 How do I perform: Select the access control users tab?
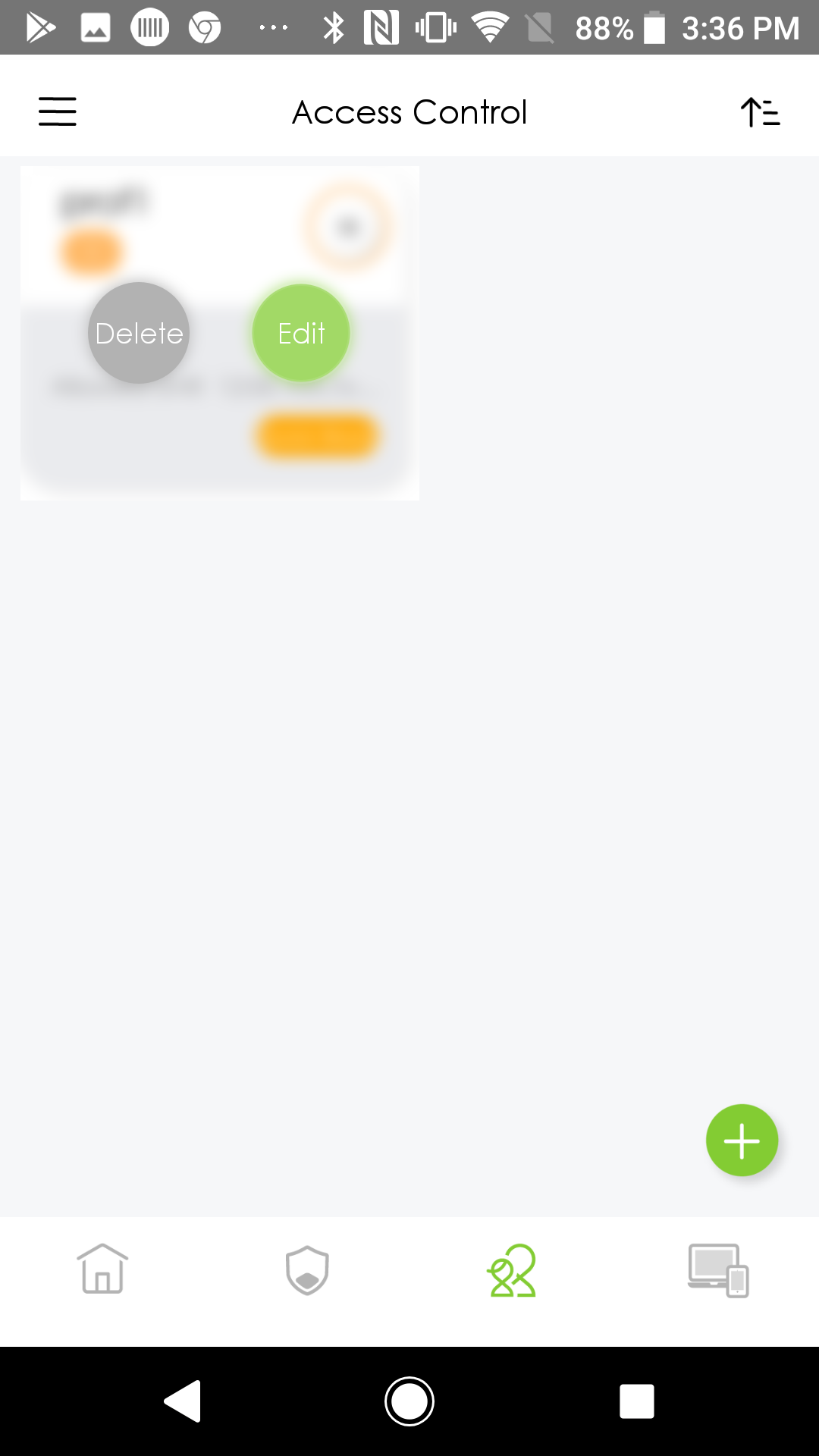512,1269
